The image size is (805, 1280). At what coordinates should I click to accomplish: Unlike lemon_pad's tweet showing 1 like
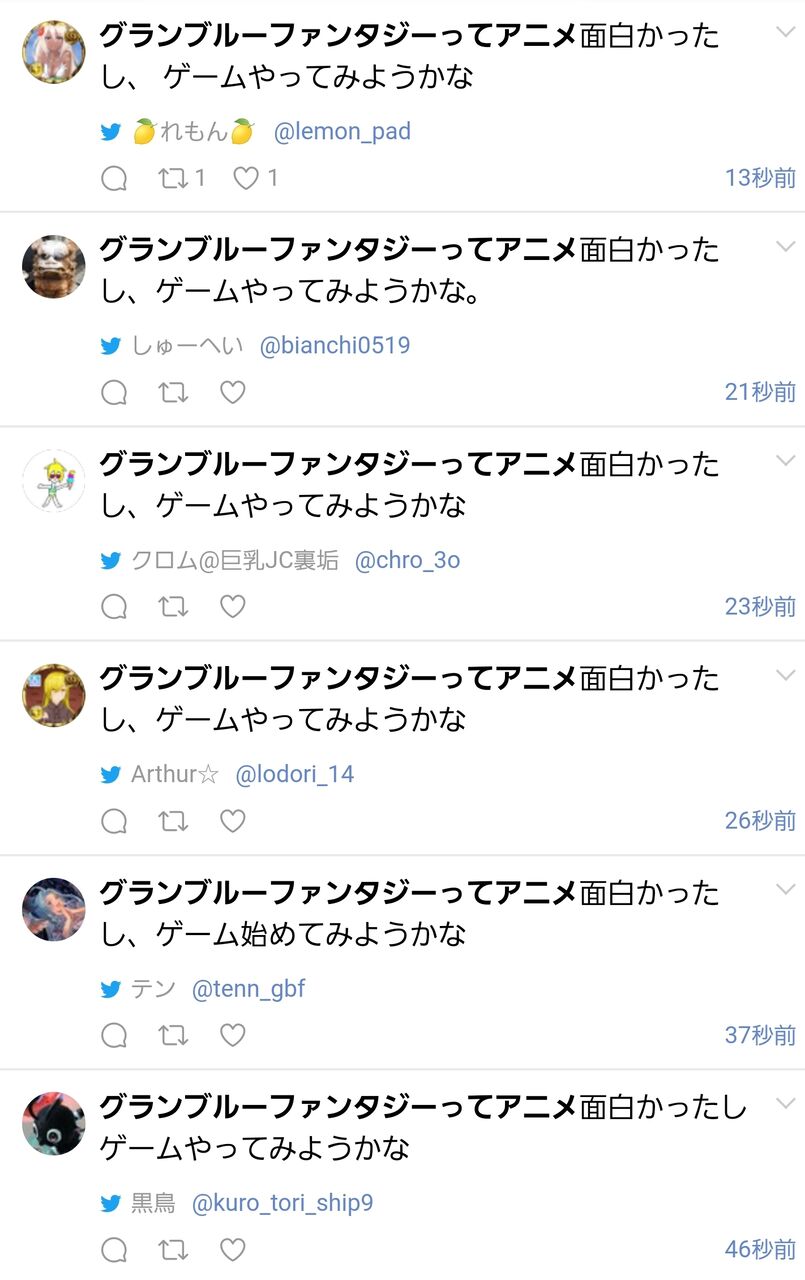246,178
